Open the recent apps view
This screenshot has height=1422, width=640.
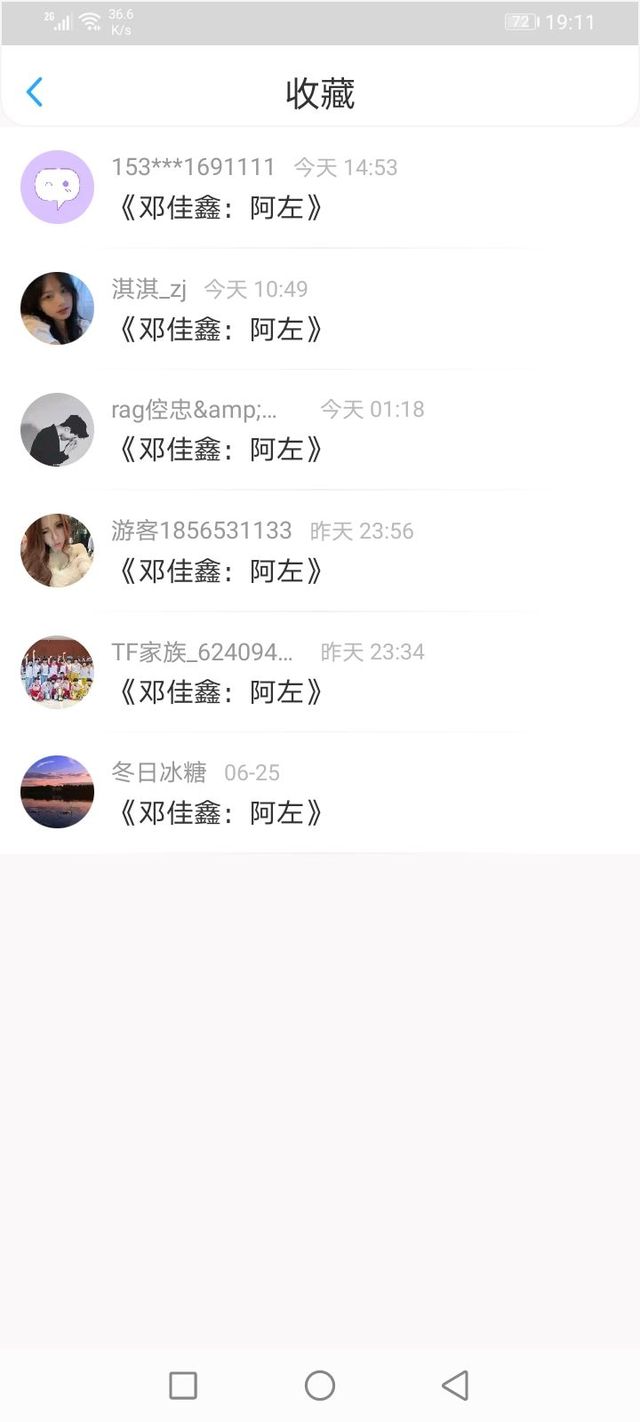tap(183, 1385)
